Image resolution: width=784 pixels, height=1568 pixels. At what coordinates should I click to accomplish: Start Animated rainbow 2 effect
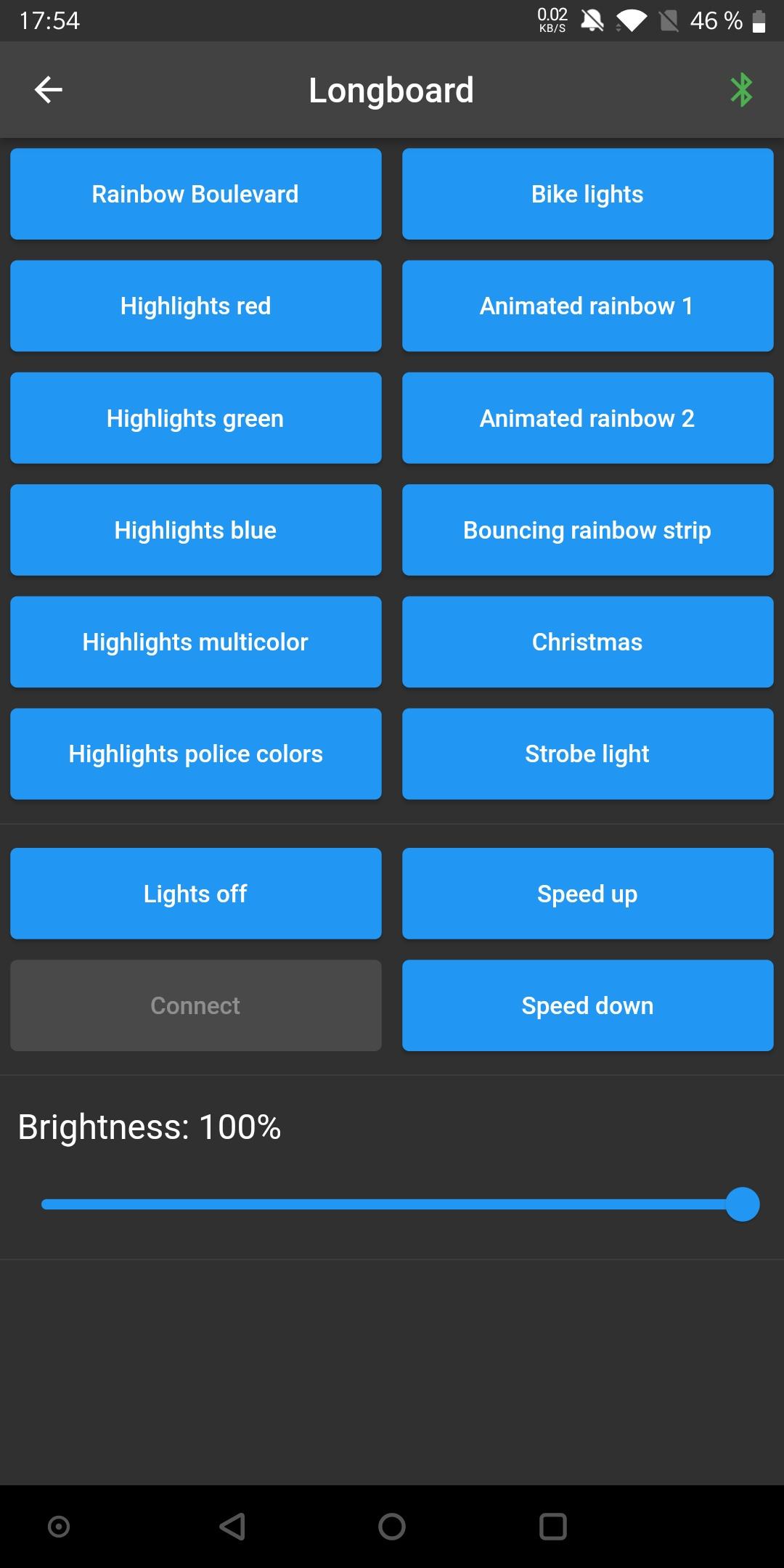pos(587,417)
